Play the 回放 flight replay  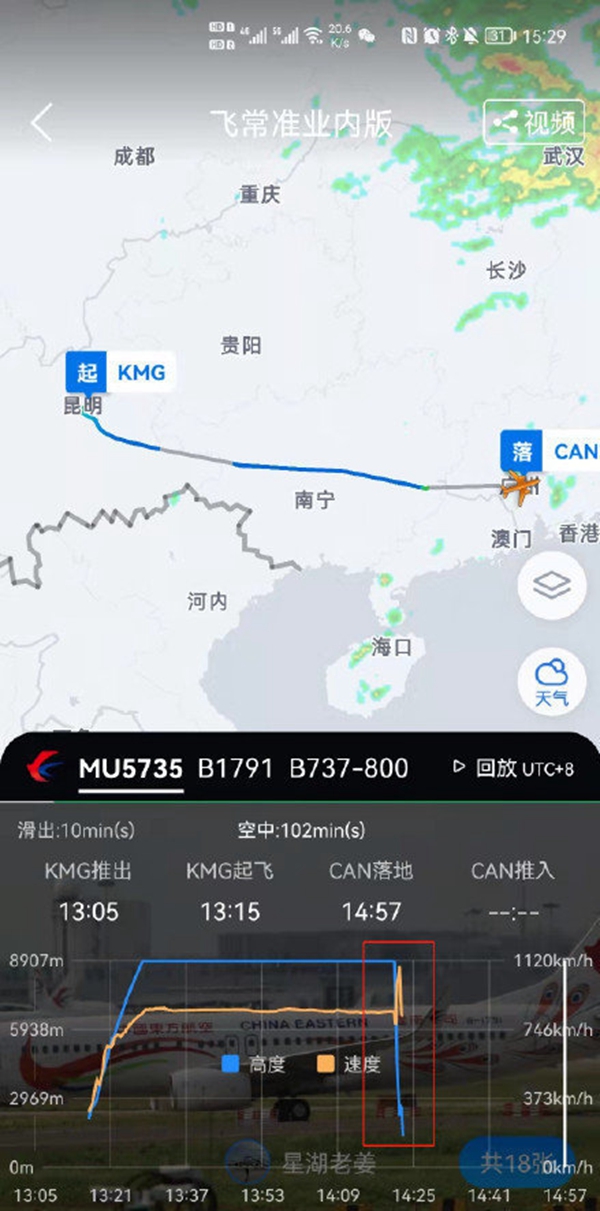tap(486, 768)
